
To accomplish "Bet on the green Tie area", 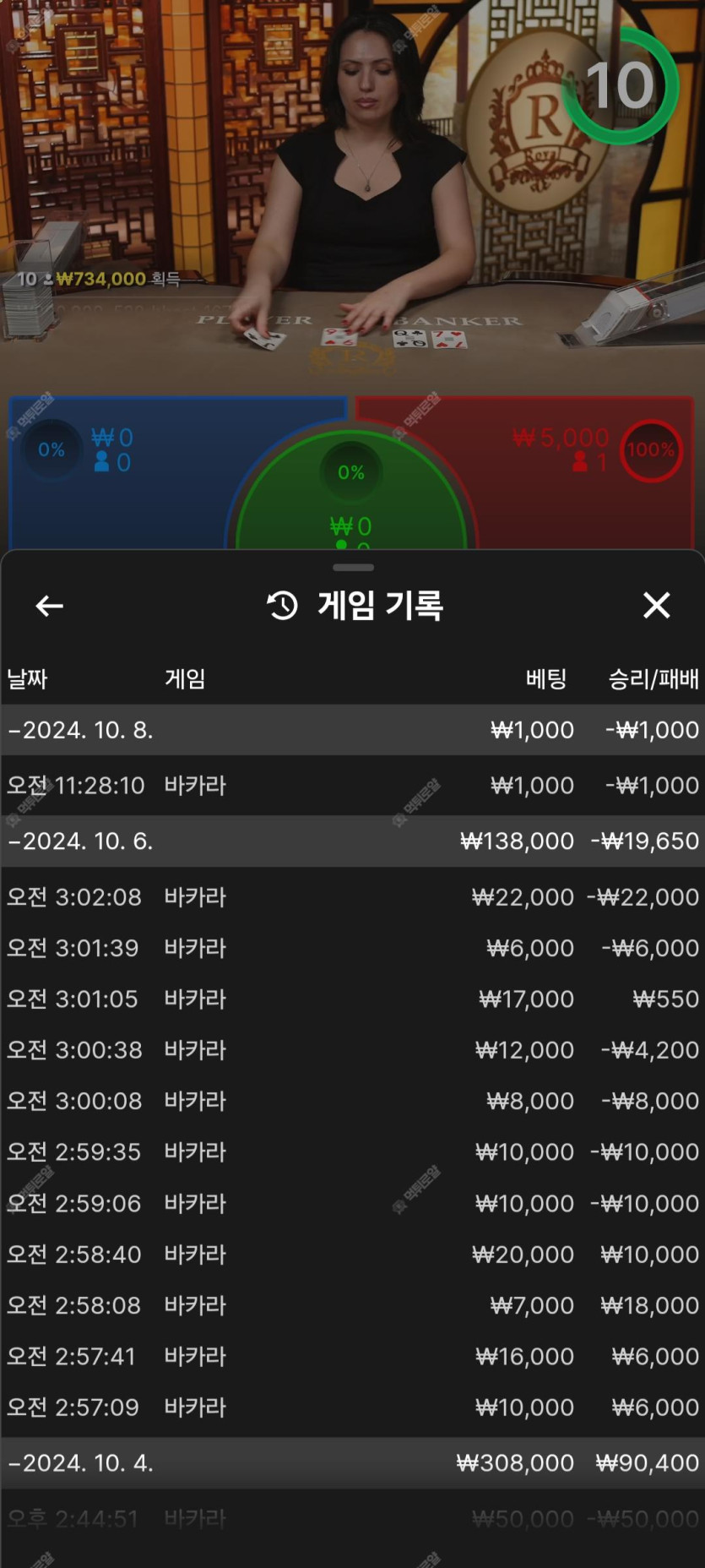I will tap(351, 507).
